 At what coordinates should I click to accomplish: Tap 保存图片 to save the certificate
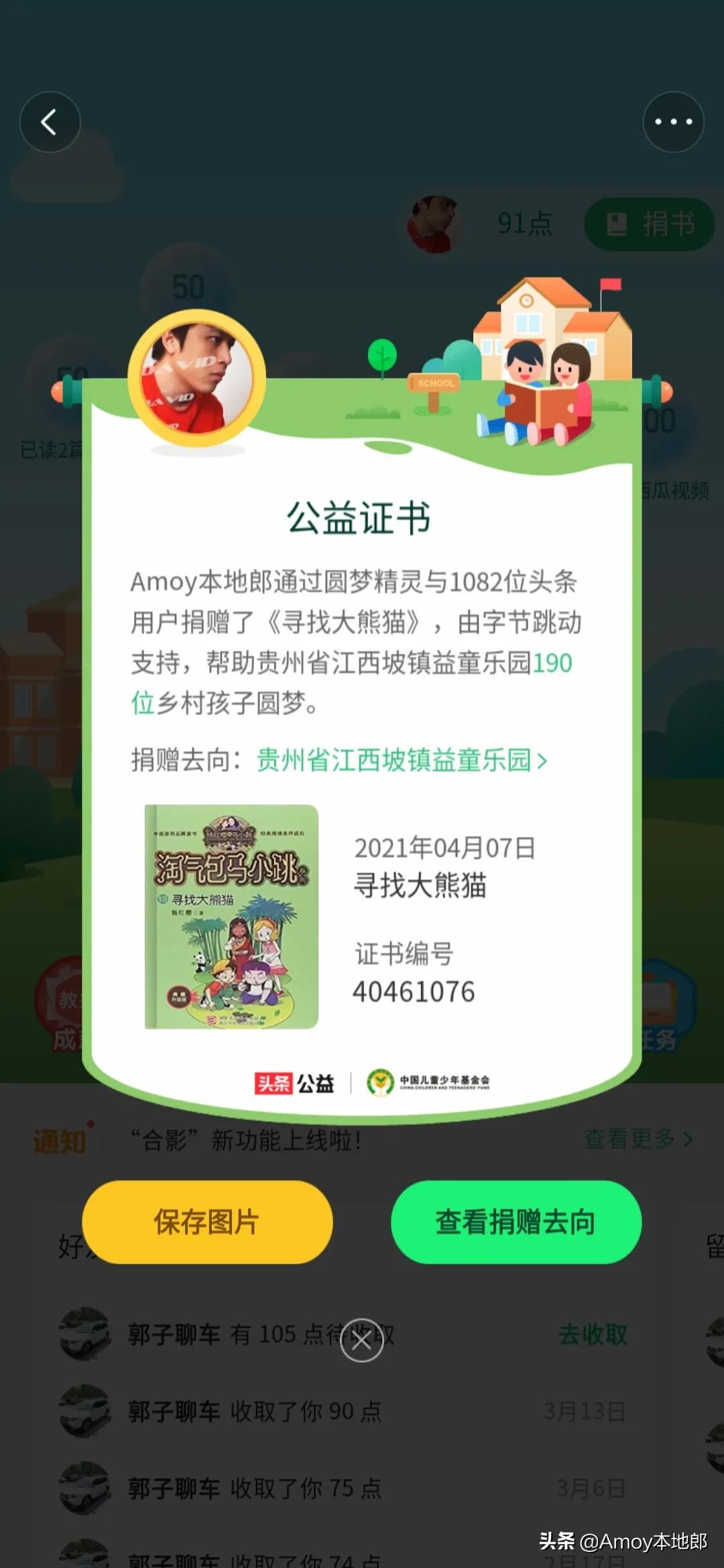207,1222
